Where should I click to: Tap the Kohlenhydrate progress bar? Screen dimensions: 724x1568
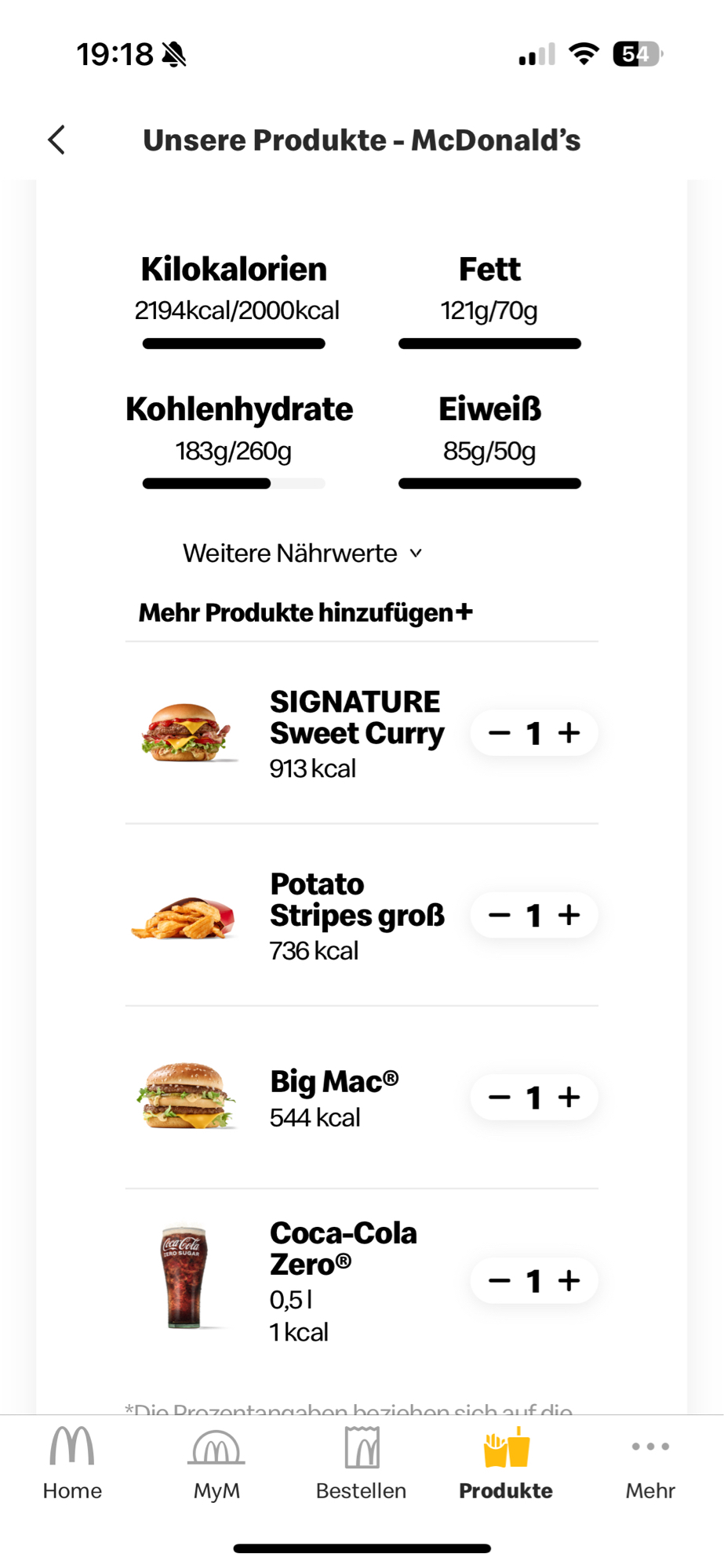tap(234, 484)
